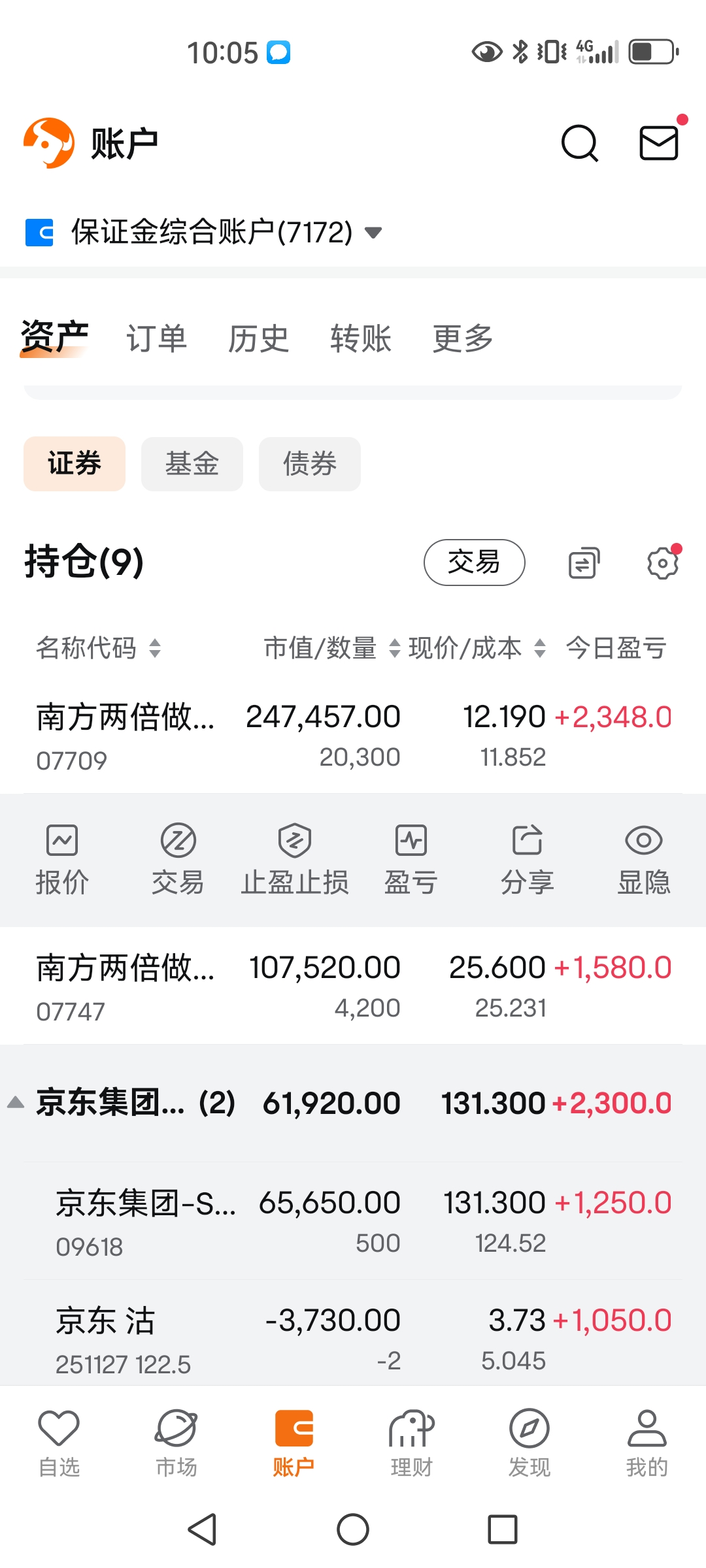This screenshot has height=1568, width=706.
Task: Tap the 交易 button beside 持仓(9)
Action: point(474,562)
